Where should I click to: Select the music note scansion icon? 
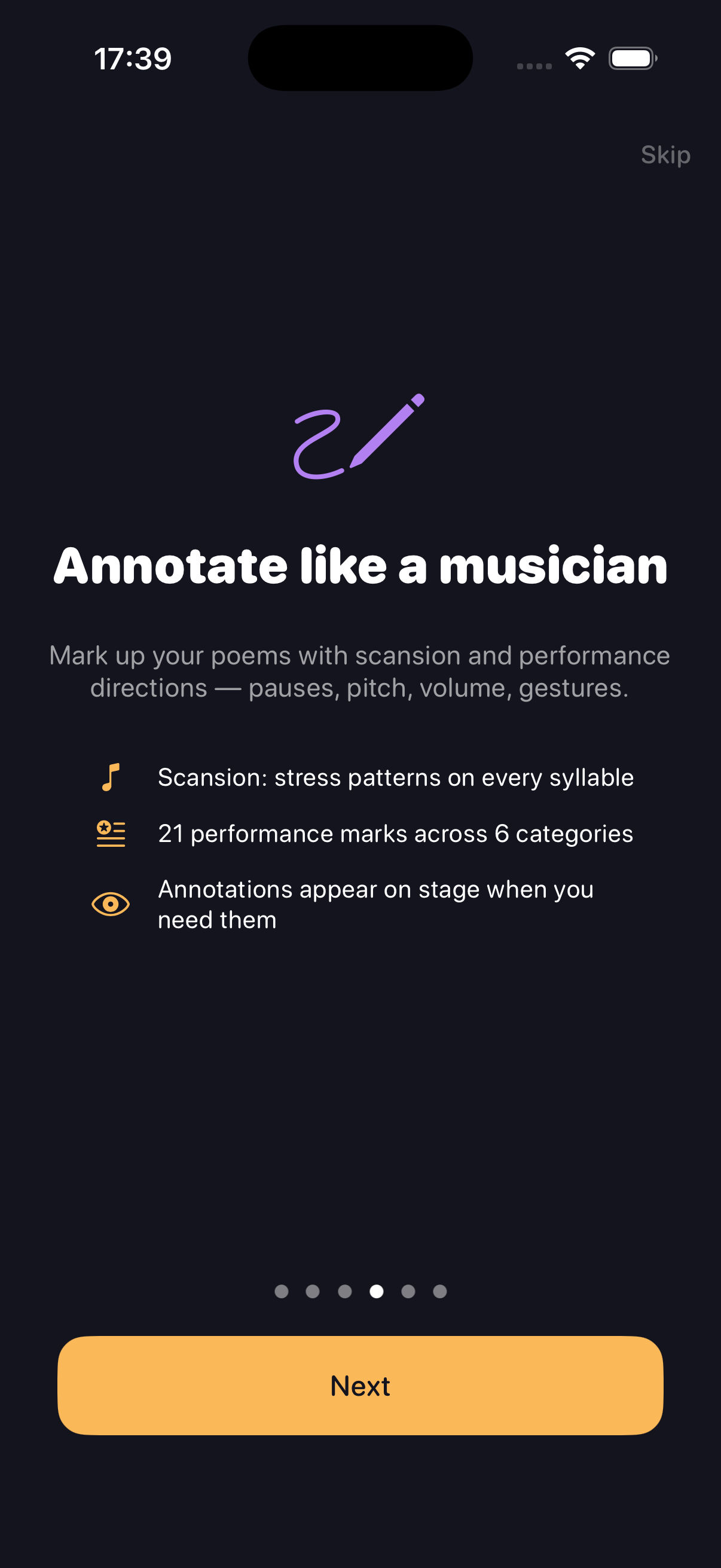[111, 777]
